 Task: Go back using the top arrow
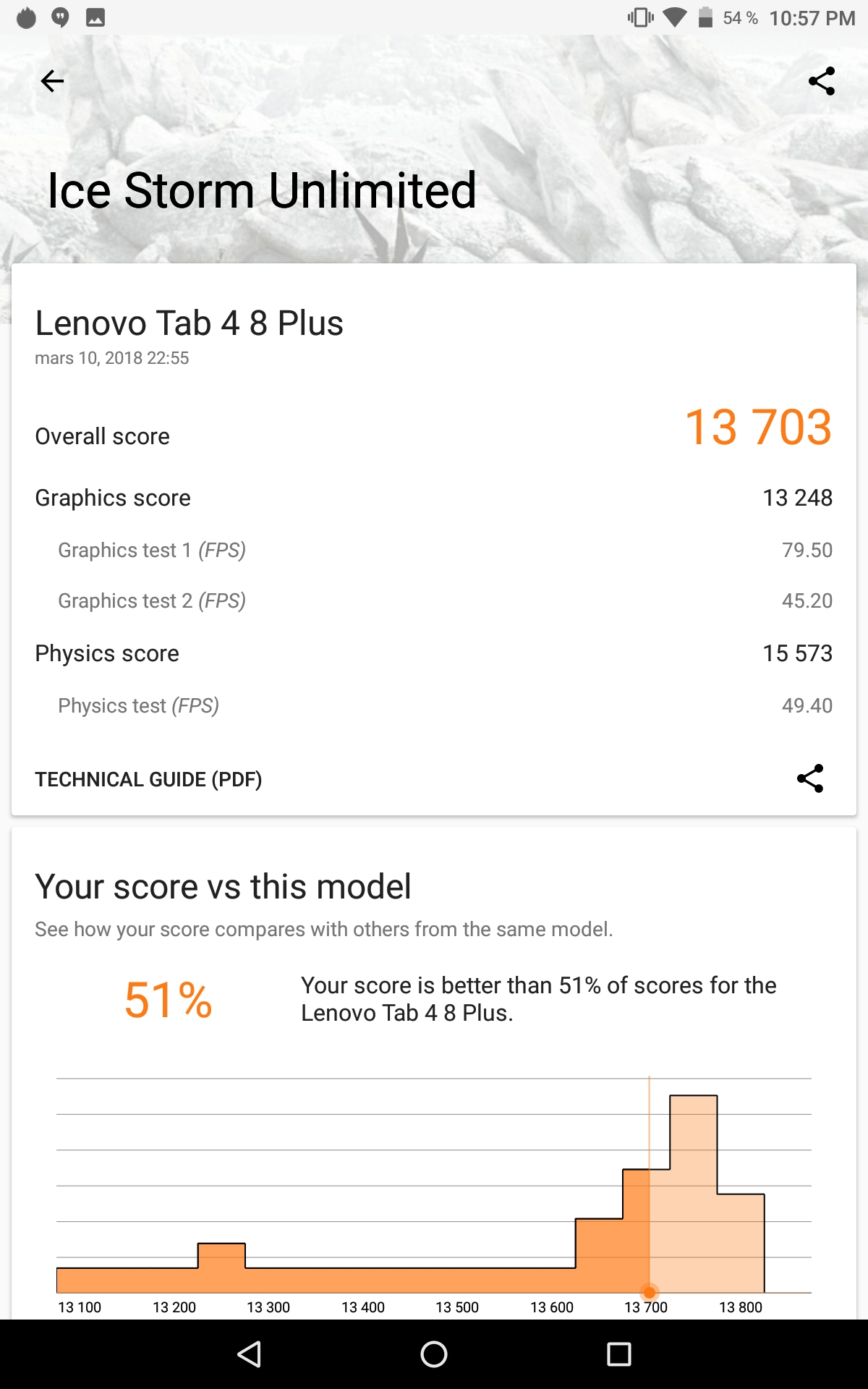coord(52,81)
